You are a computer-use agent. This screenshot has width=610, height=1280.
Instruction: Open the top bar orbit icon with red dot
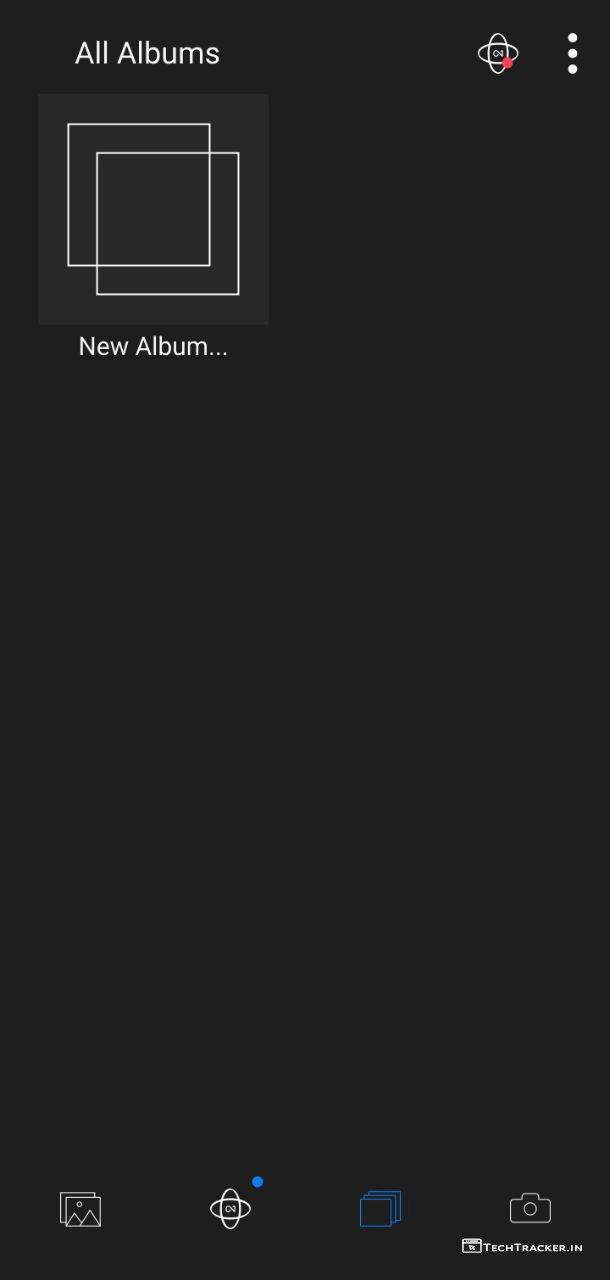[497, 54]
